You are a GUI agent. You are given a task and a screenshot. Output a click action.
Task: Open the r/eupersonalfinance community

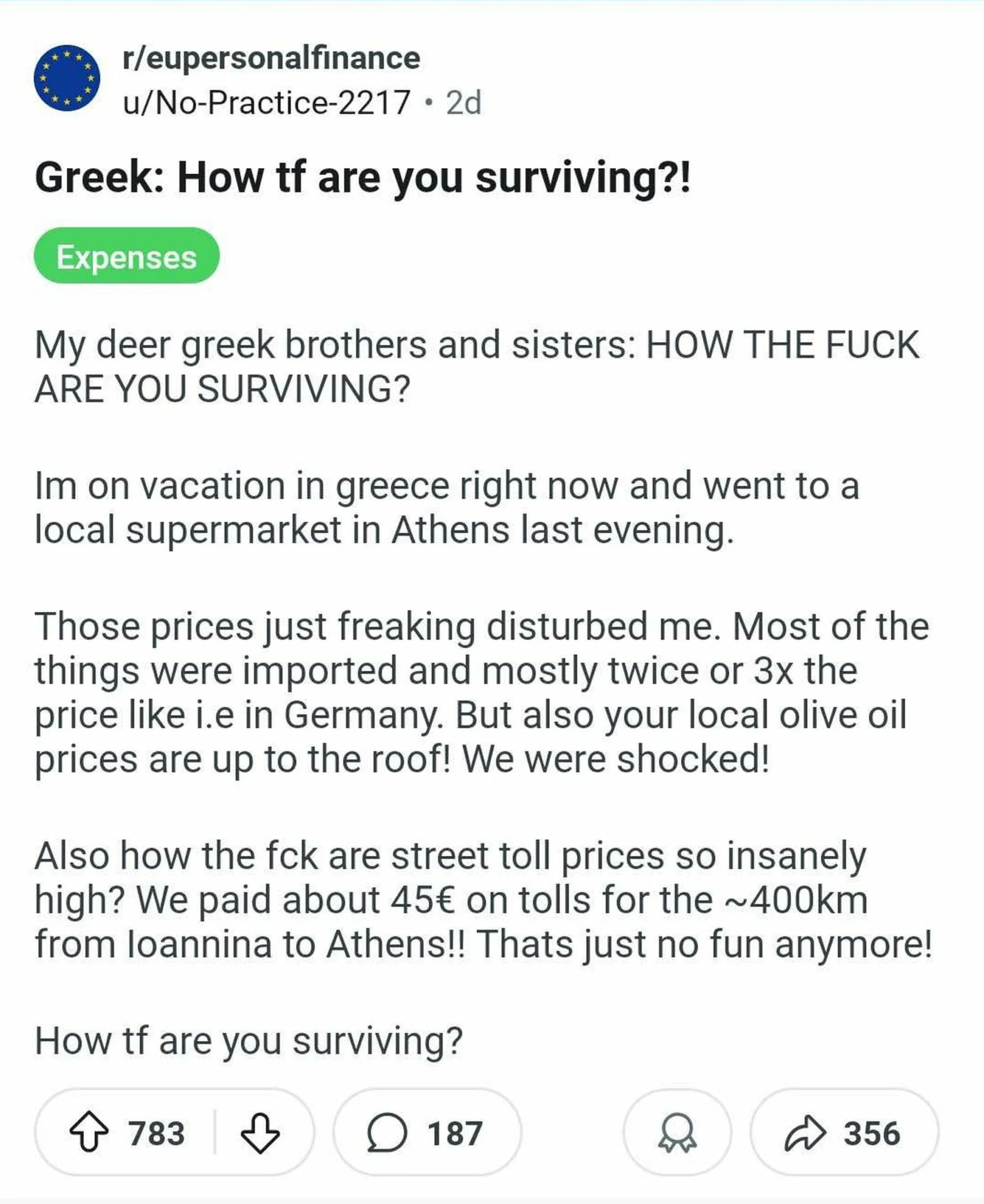[x=271, y=58]
